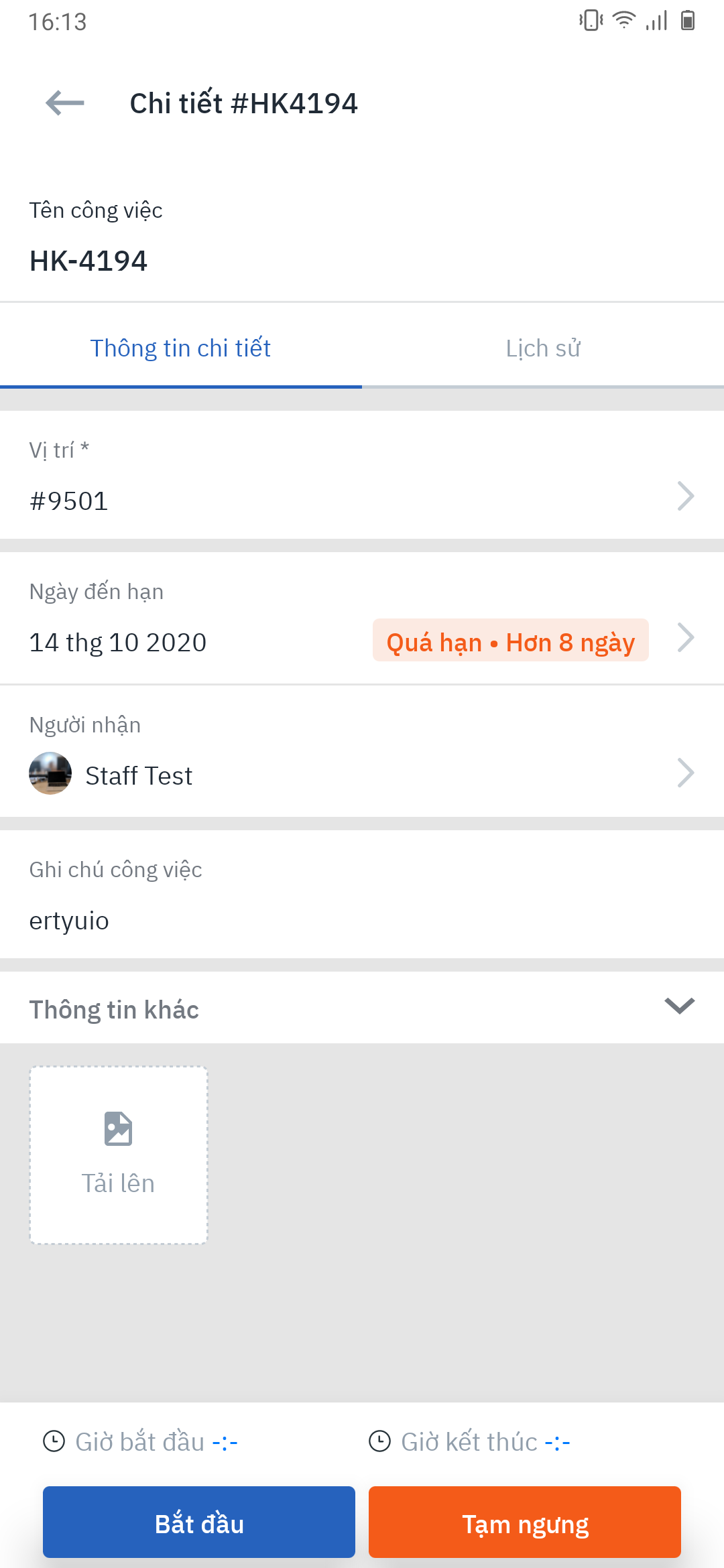Image resolution: width=724 pixels, height=1568 pixels.
Task: Select the Thông tin chi tiết tab
Action: 180,348
